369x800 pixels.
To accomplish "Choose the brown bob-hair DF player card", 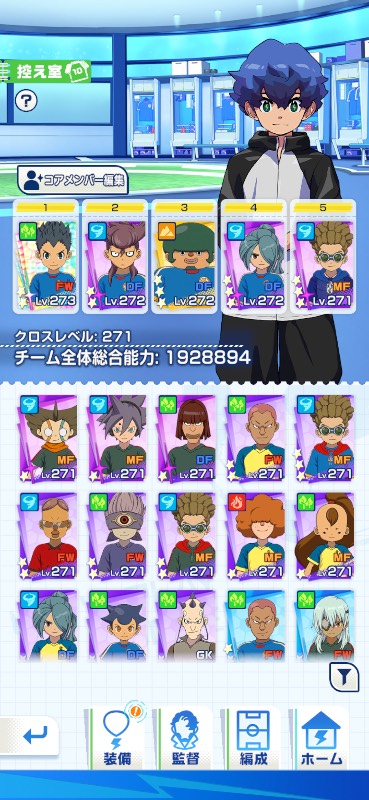I will (187, 439).
